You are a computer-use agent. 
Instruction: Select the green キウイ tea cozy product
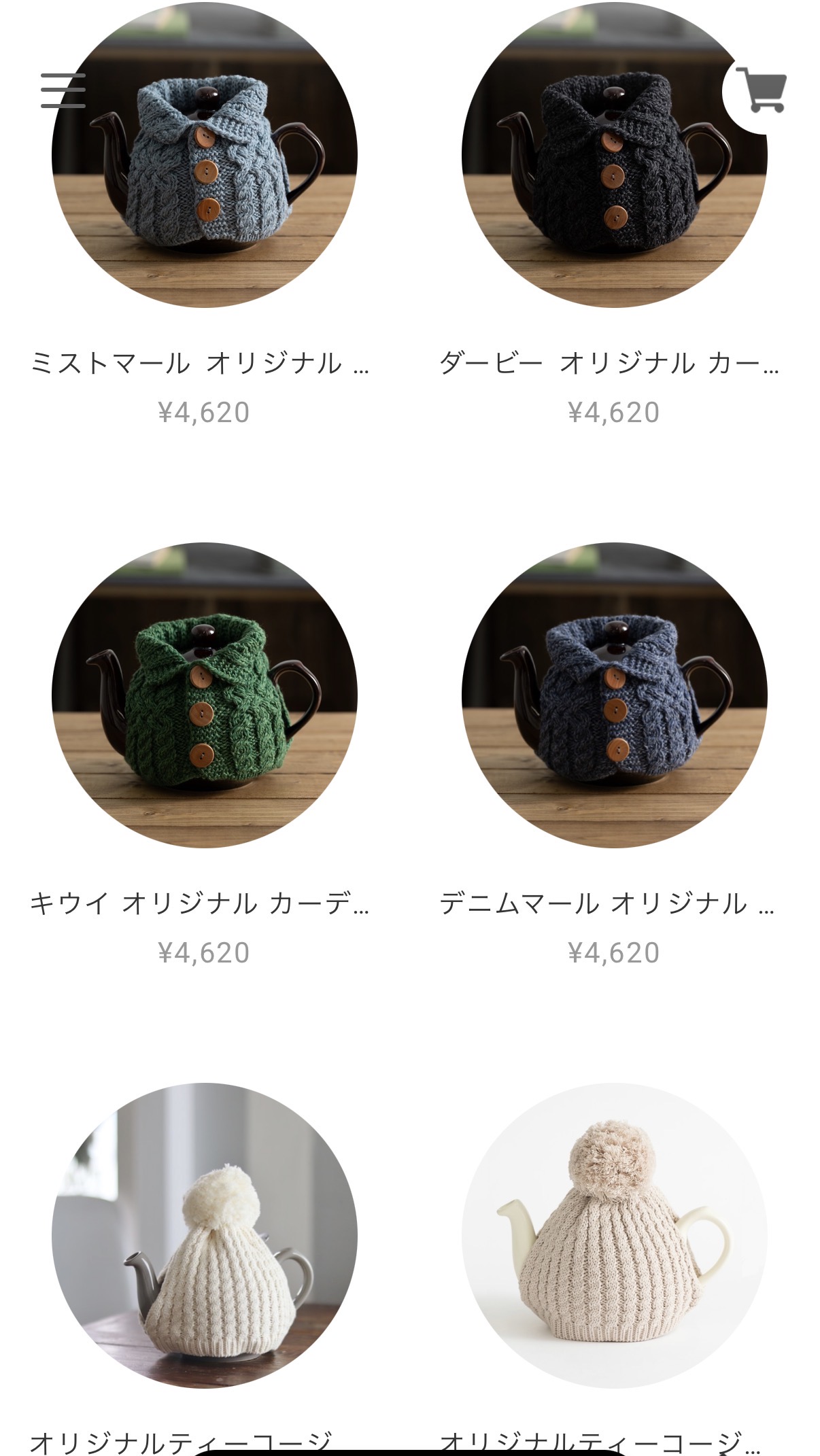click(204, 695)
